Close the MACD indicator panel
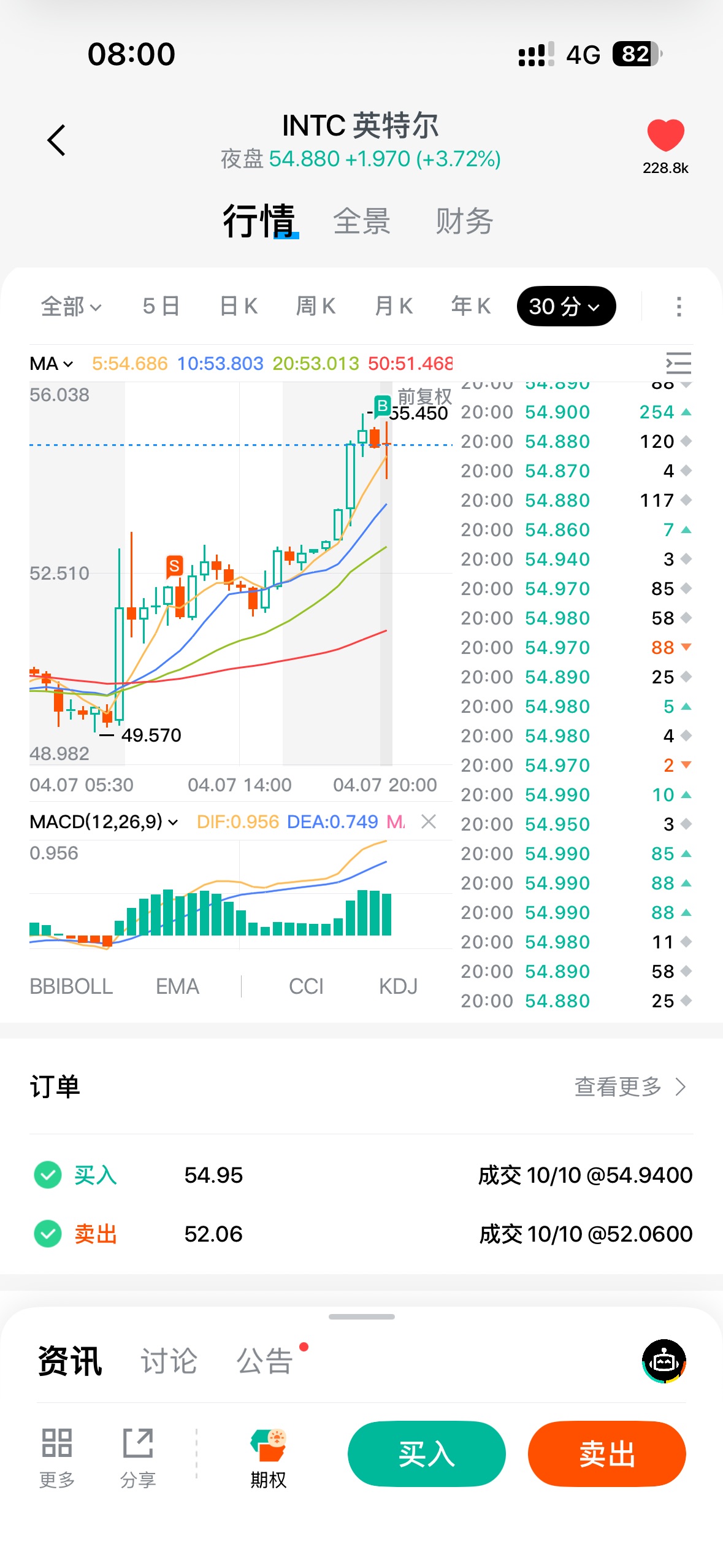 click(x=429, y=821)
